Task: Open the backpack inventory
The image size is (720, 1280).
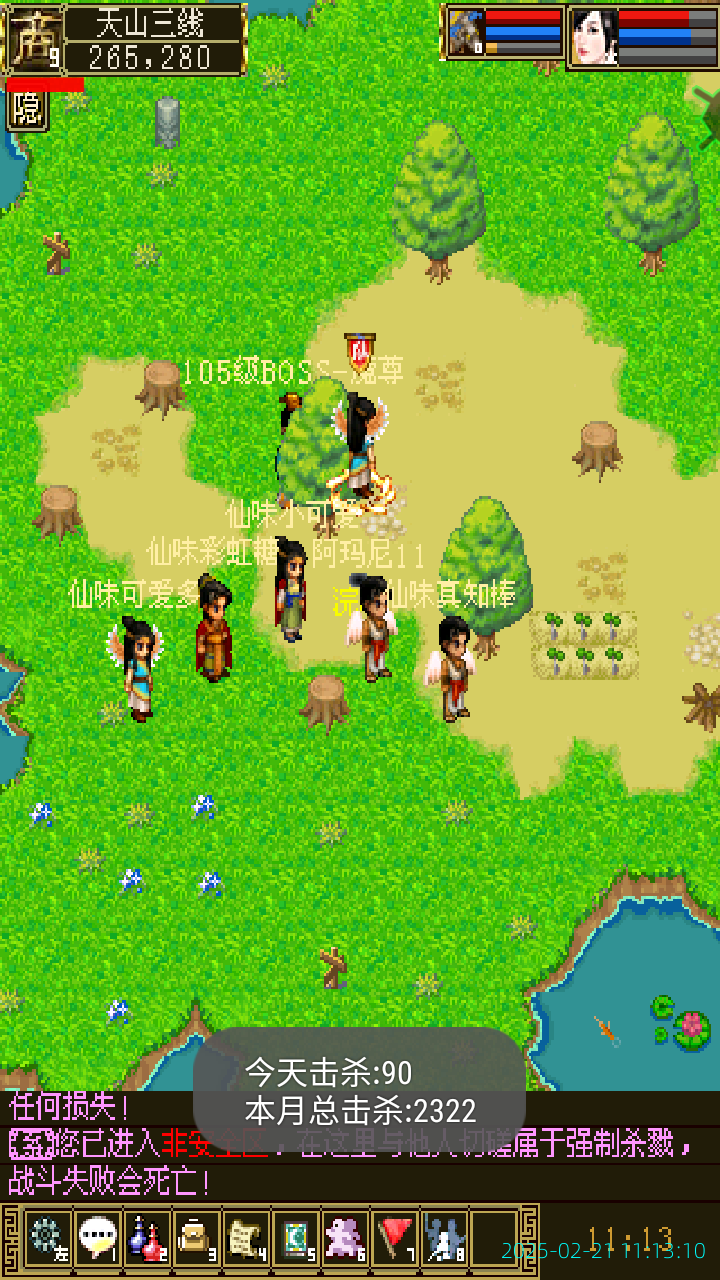Action: point(197,1238)
